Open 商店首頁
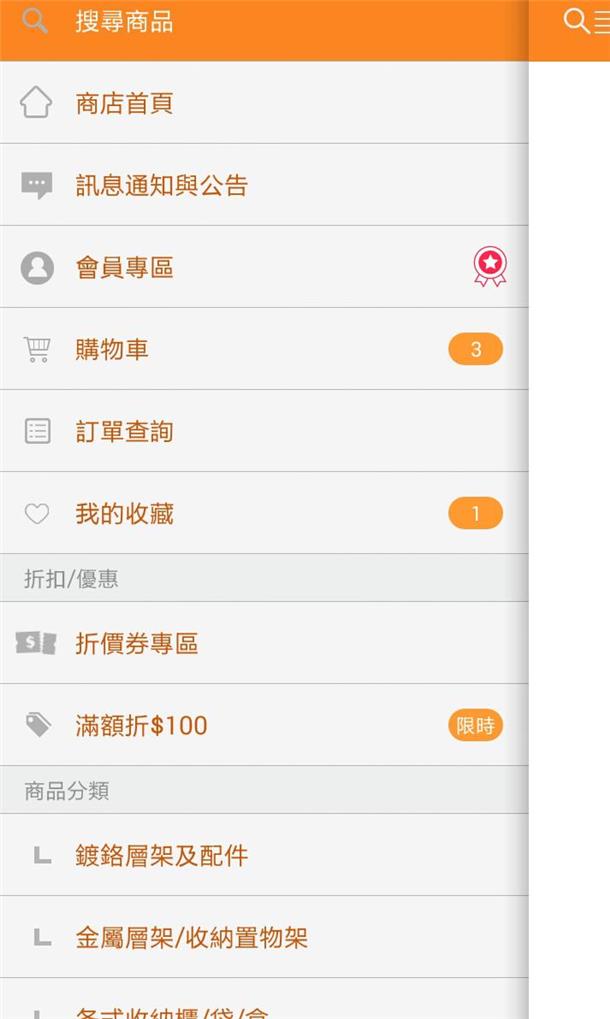This screenshot has width=610, height=1019. click(264, 103)
